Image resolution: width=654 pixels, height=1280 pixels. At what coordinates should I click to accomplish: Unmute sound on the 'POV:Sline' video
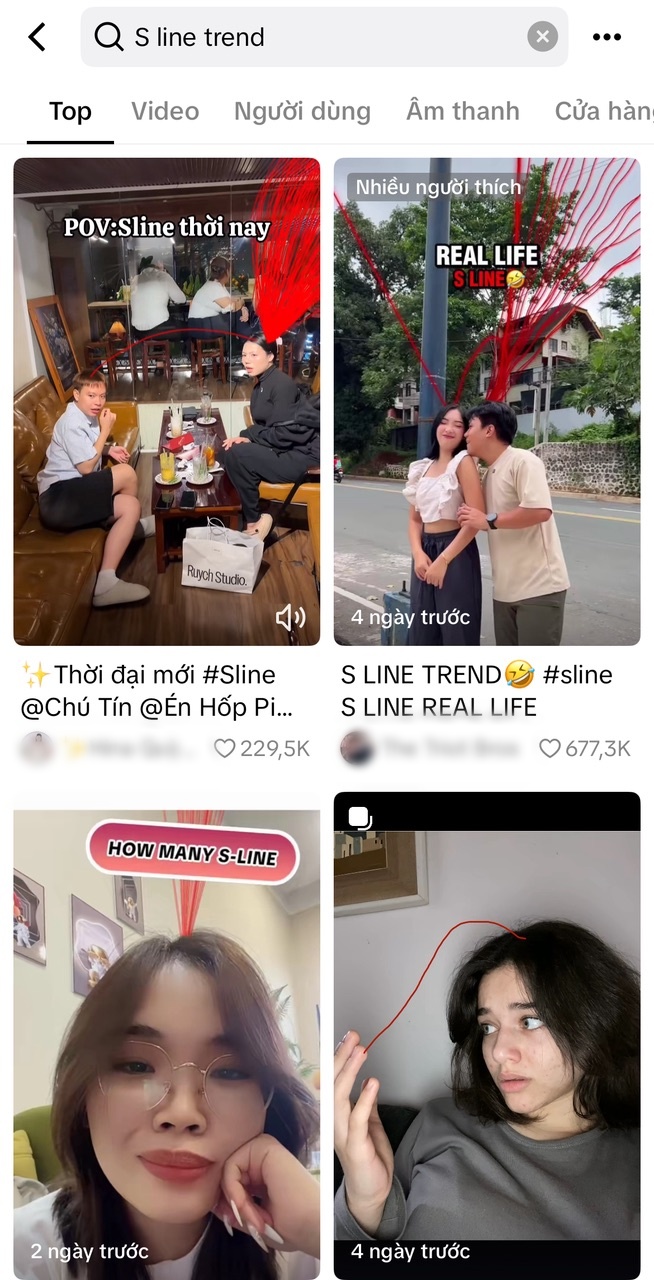tap(290, 618)
